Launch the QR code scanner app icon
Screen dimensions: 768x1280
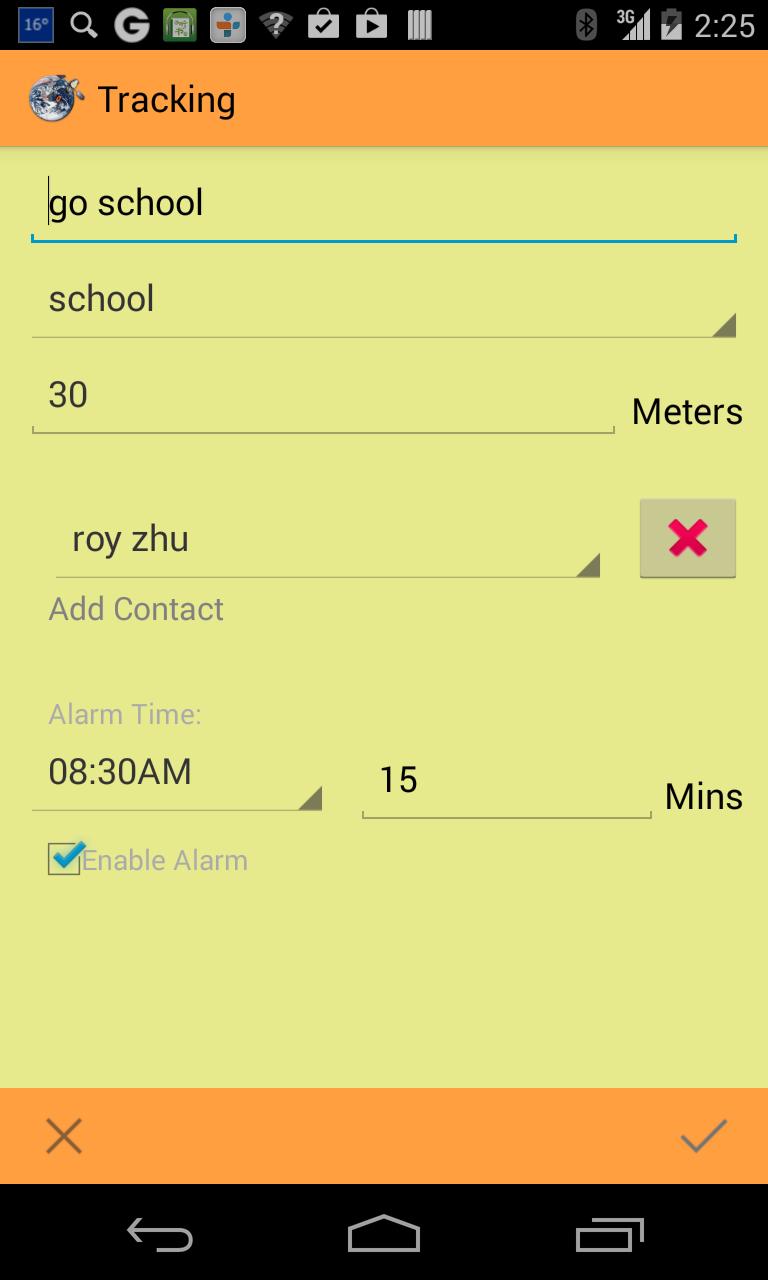point(182,23)
